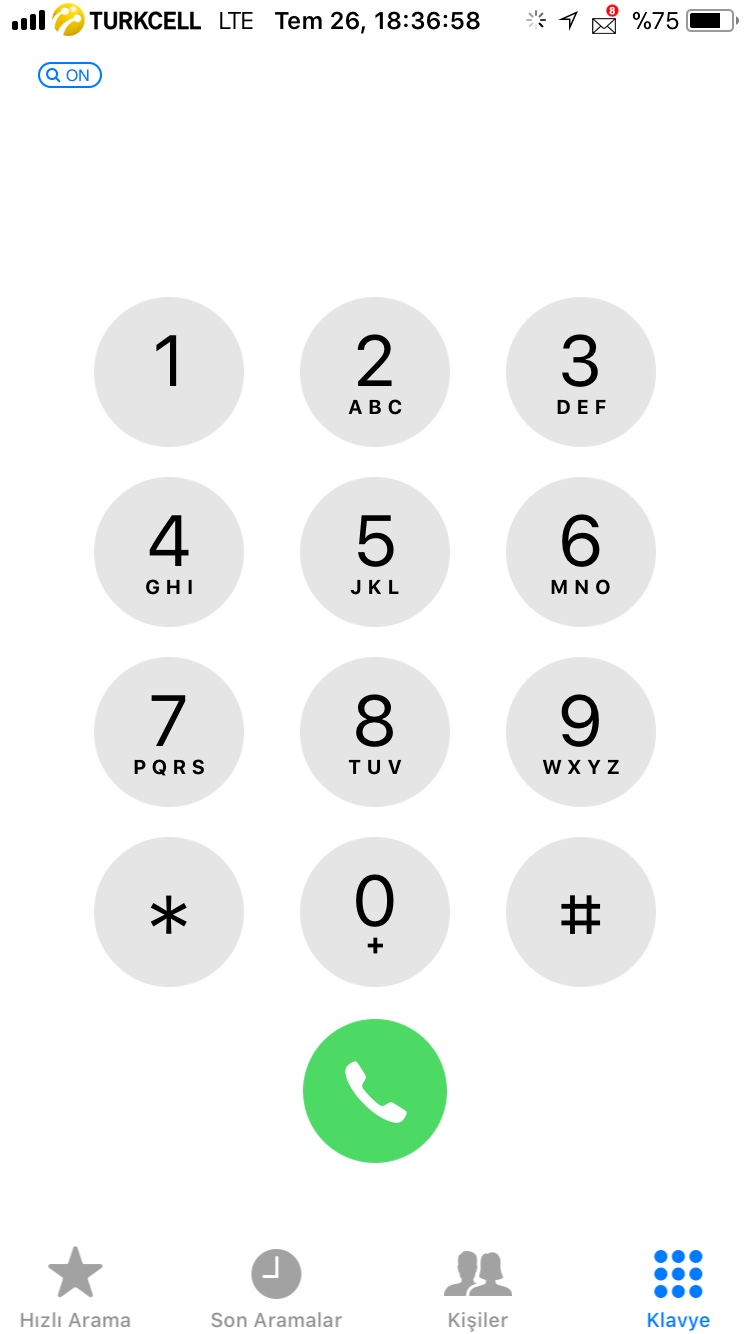Tap the 8 TUV key
This screenshot has height=1334, width=750.
pyautogui.click(x=375, y=732)
